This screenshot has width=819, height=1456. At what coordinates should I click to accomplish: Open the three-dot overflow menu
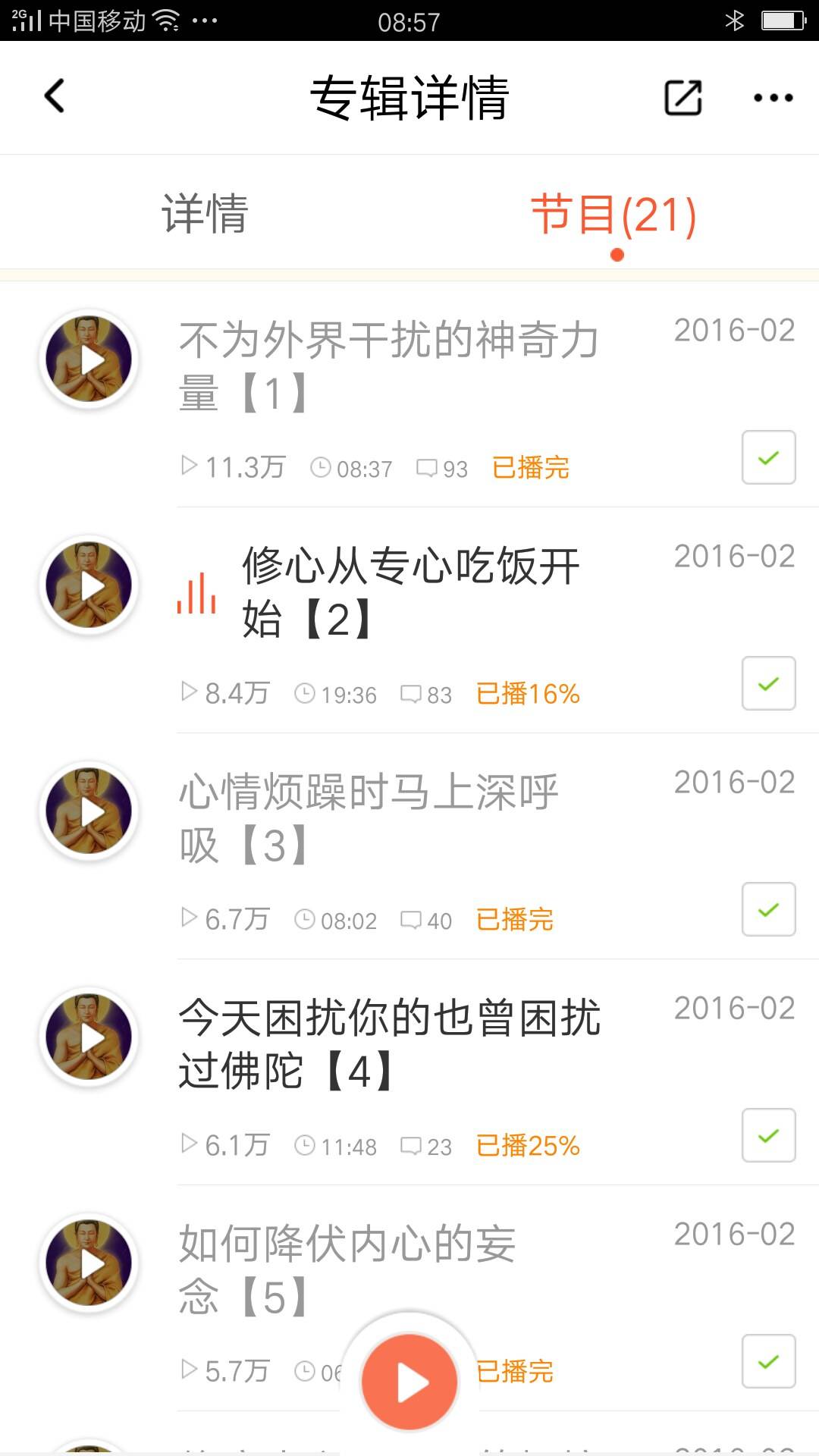[773, 98]
